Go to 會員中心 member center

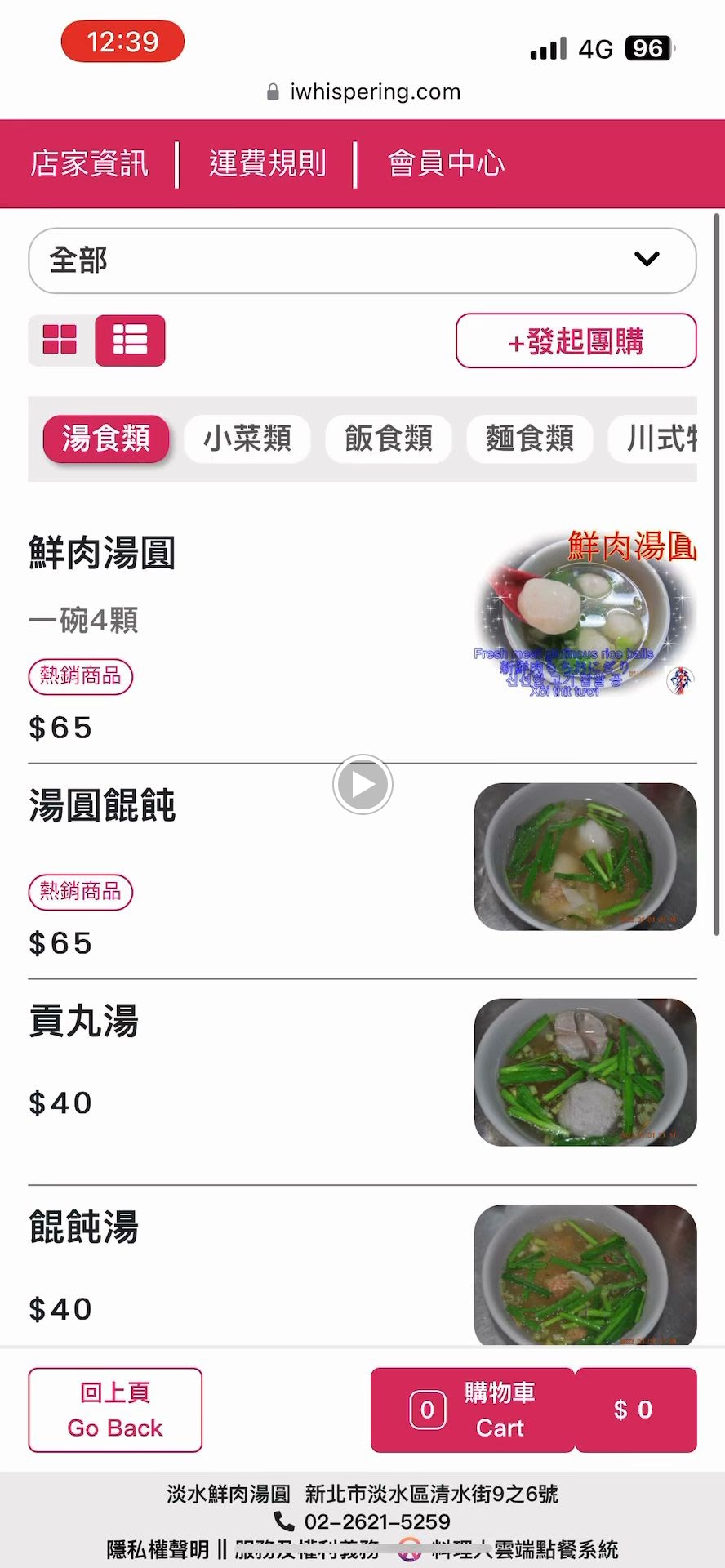pyautogui.click(x=446, y=163)
